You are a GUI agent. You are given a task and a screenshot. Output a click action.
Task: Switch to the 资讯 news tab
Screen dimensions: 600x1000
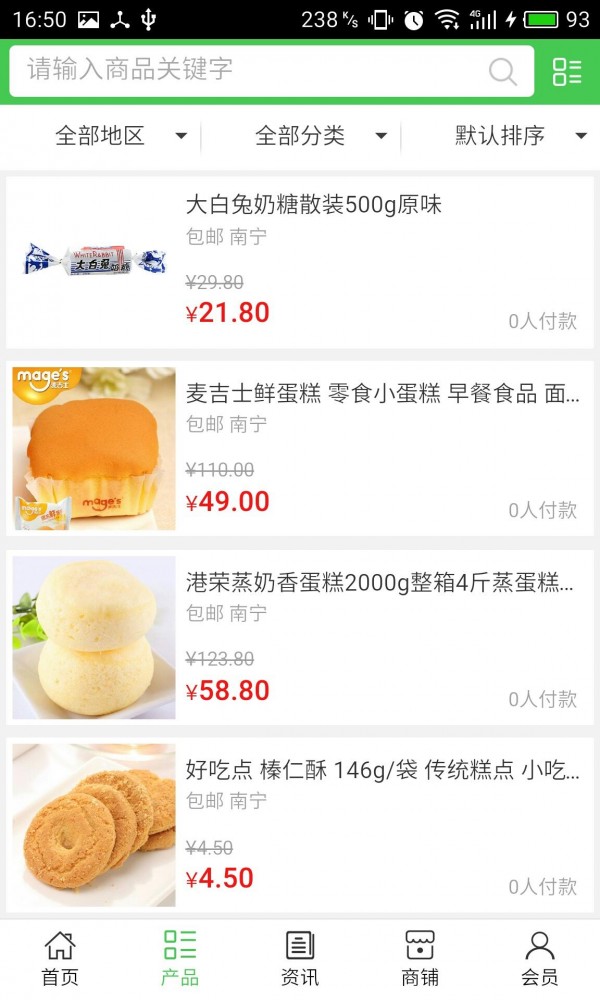300,958
